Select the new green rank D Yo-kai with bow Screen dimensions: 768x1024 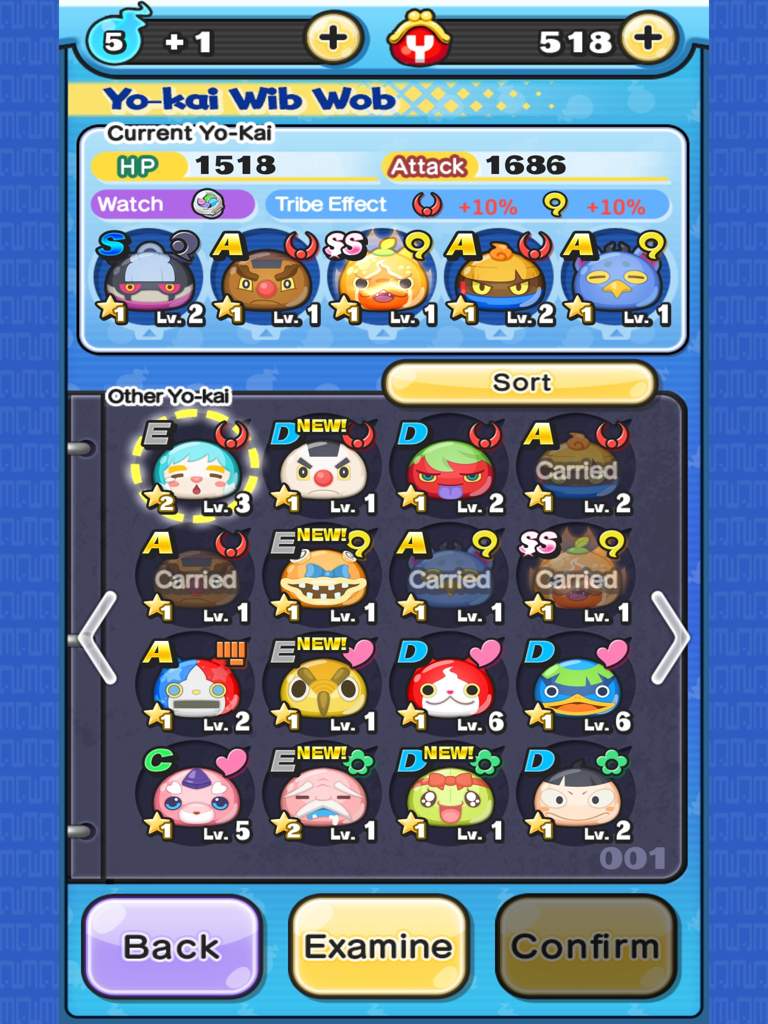pyautogui.click(x=449, y=795)
